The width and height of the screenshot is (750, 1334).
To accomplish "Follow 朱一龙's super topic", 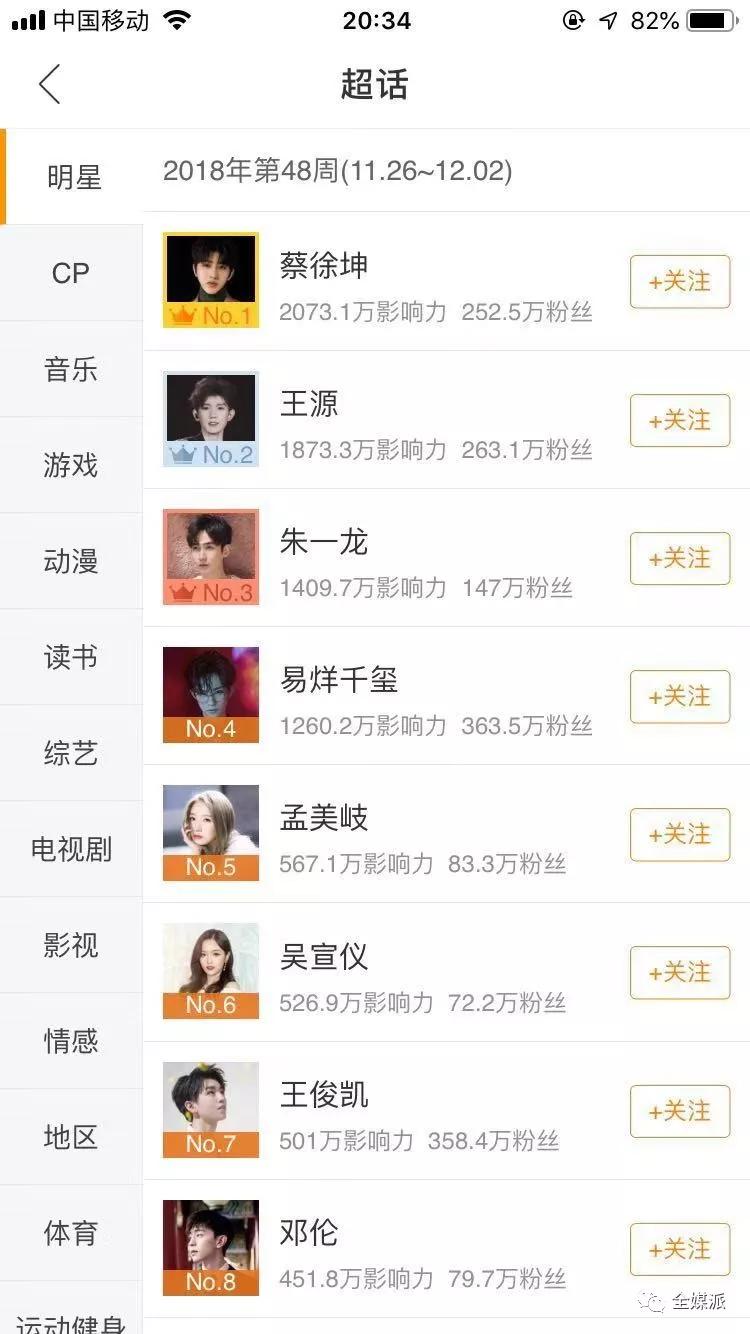I will click(x=679, y=559).
